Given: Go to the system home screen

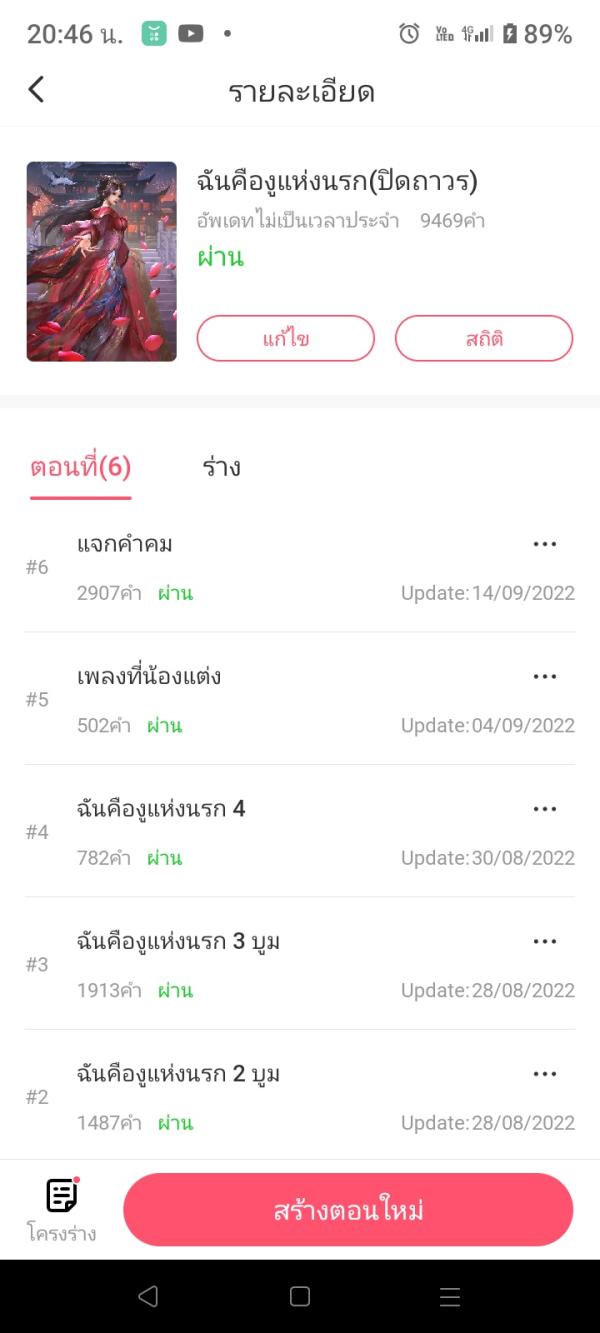Looking at the screenshot, I should click(300, 1297).
